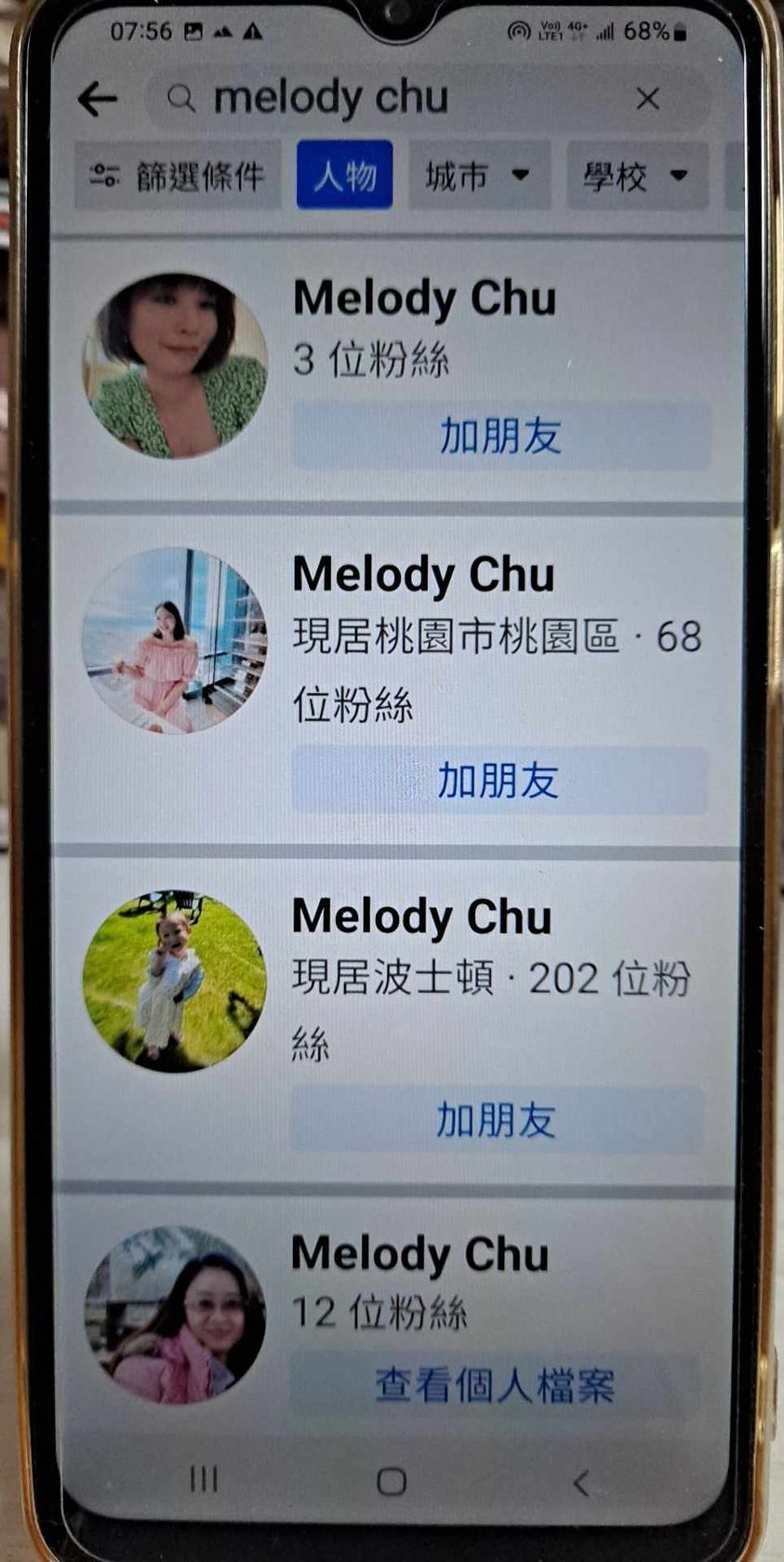784x1562 pixels.
Task: Open the 篩選條件 filter options
Action: click(x=177, y=175)
